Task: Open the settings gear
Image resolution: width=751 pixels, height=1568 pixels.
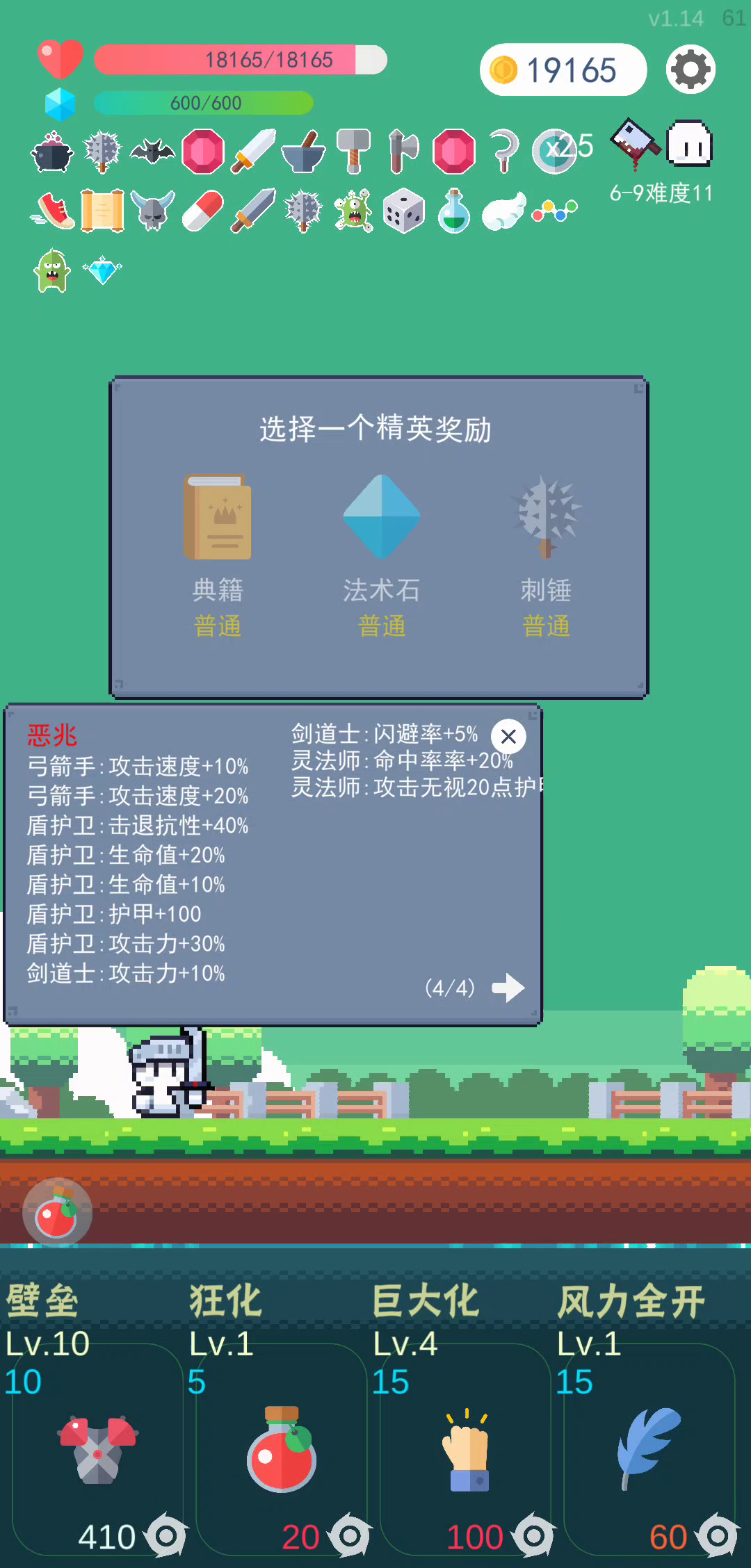Action: coord(691,70)
